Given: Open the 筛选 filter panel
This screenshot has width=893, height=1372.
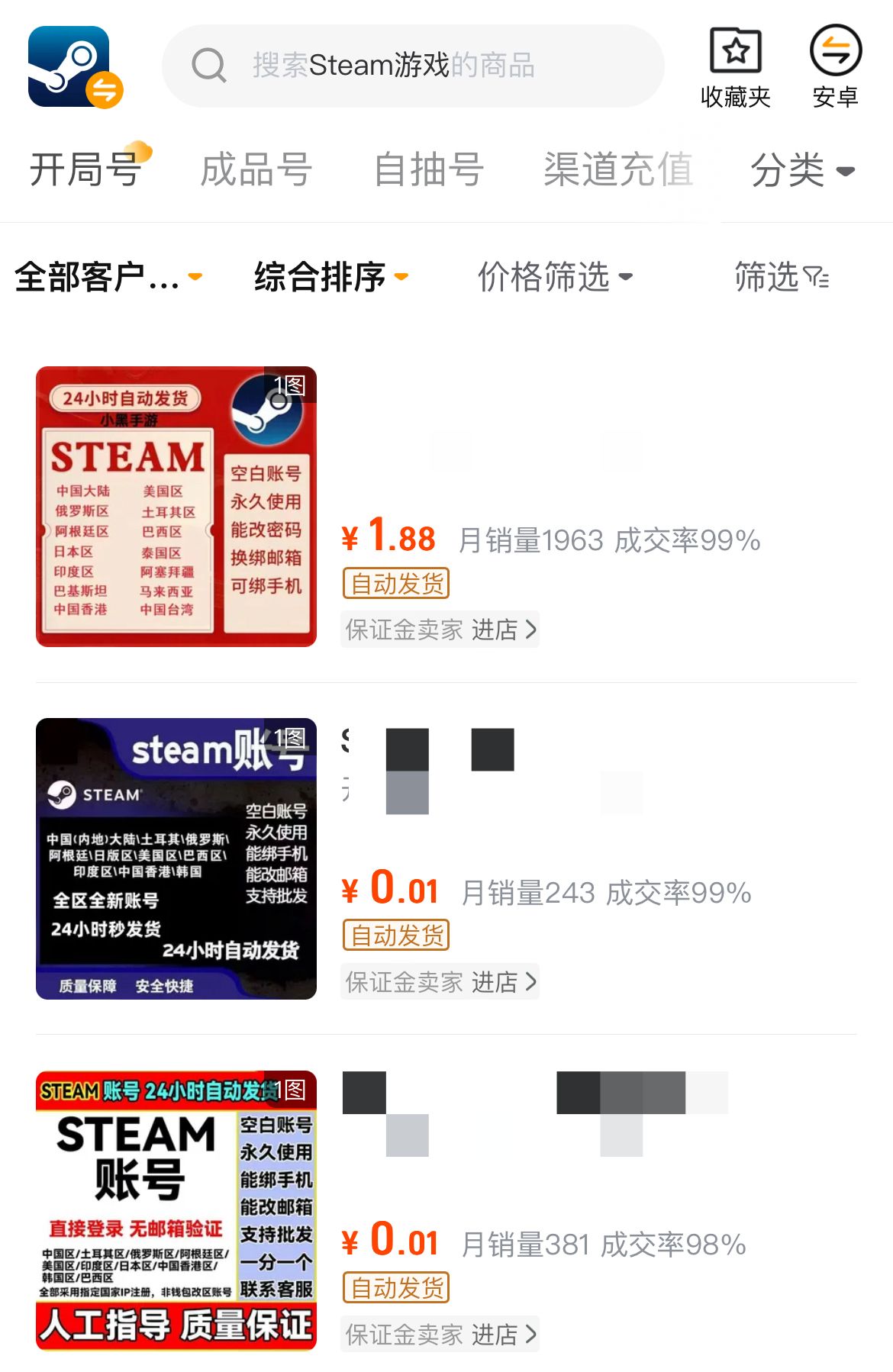Looking at the screenshot, I should (782, 276).
